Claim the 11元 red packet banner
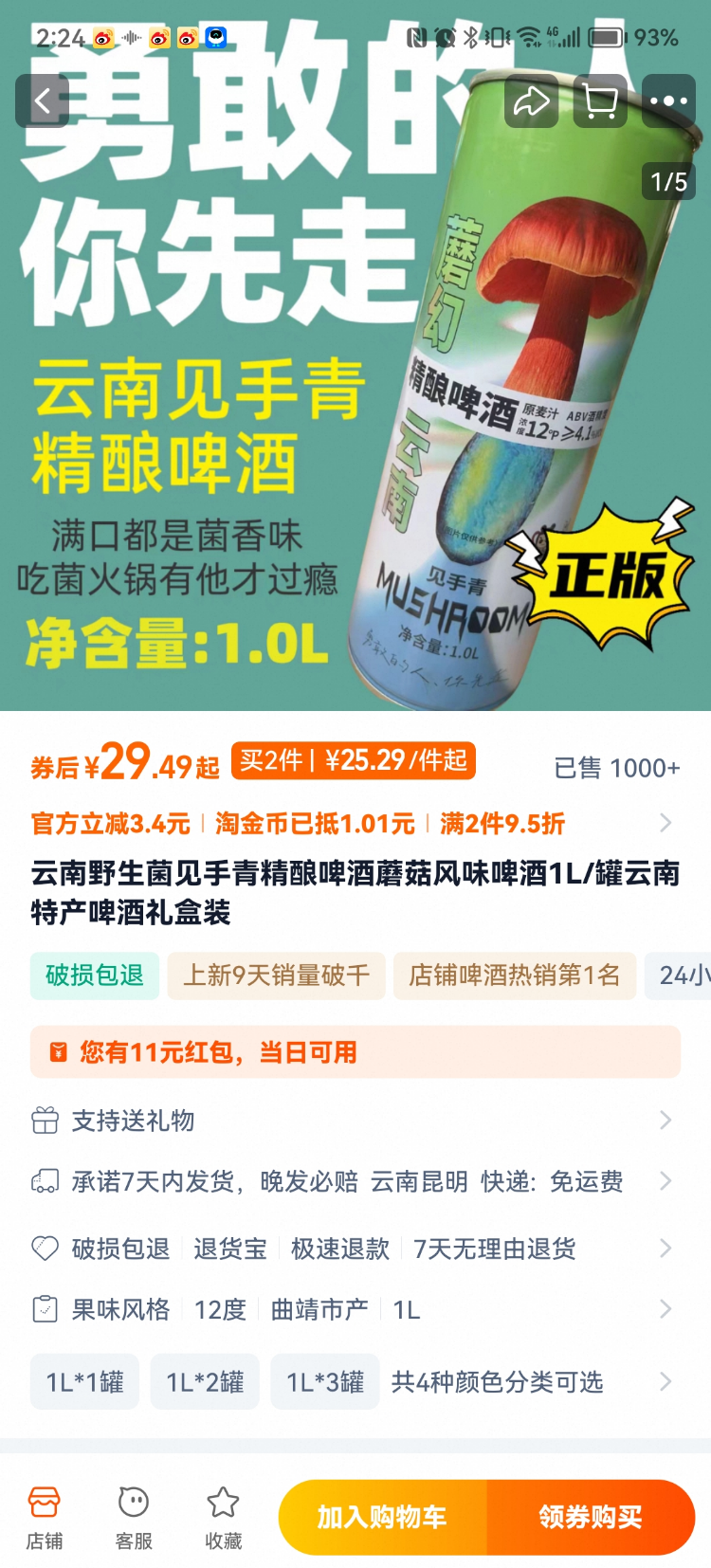Viewport: 711px width, 1568px height. pyautogui.click(x=355, y=1052)
